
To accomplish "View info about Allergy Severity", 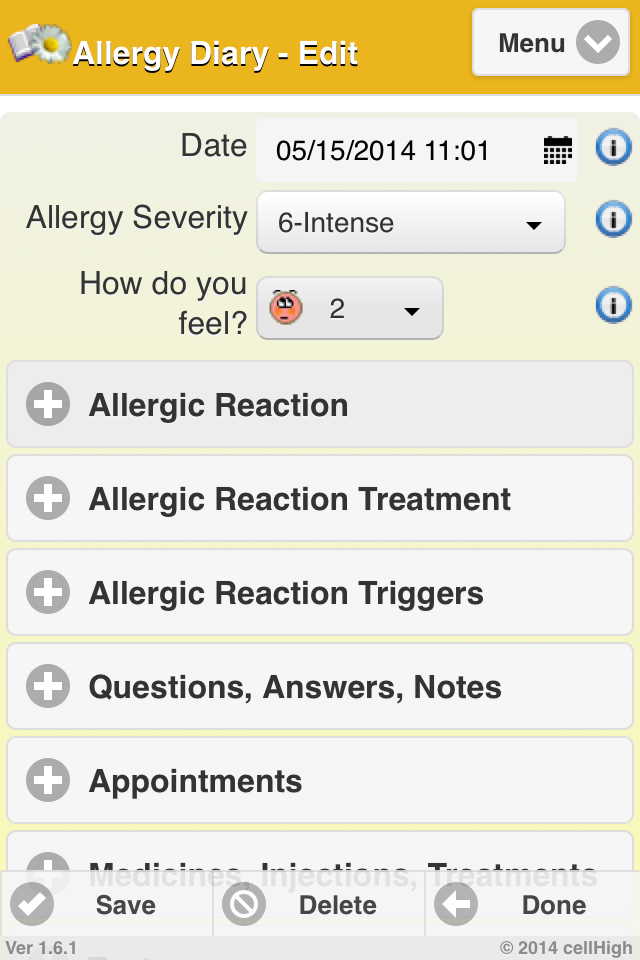I will coord(613,218).
